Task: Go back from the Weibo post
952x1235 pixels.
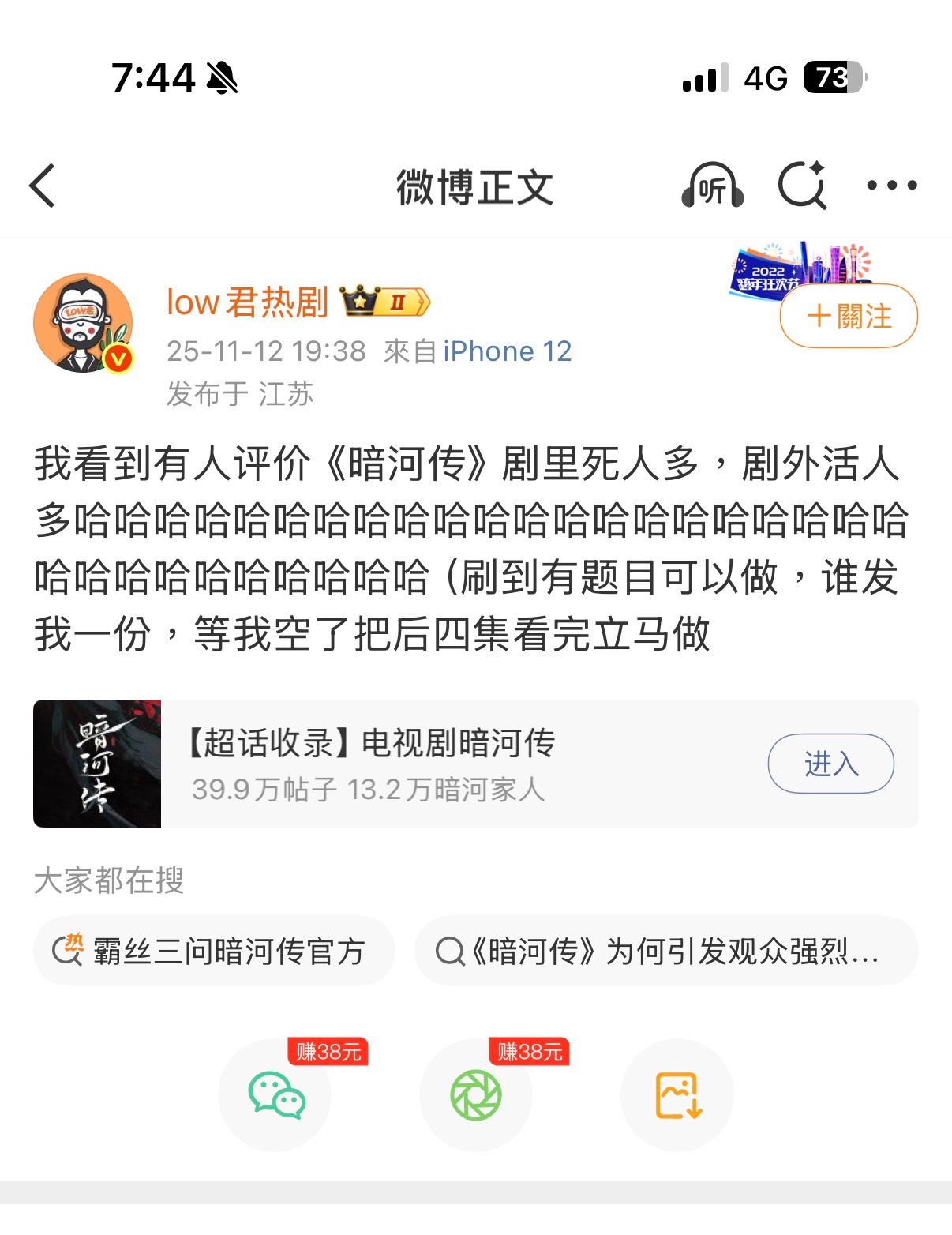Action: click(x=43, y=186)
